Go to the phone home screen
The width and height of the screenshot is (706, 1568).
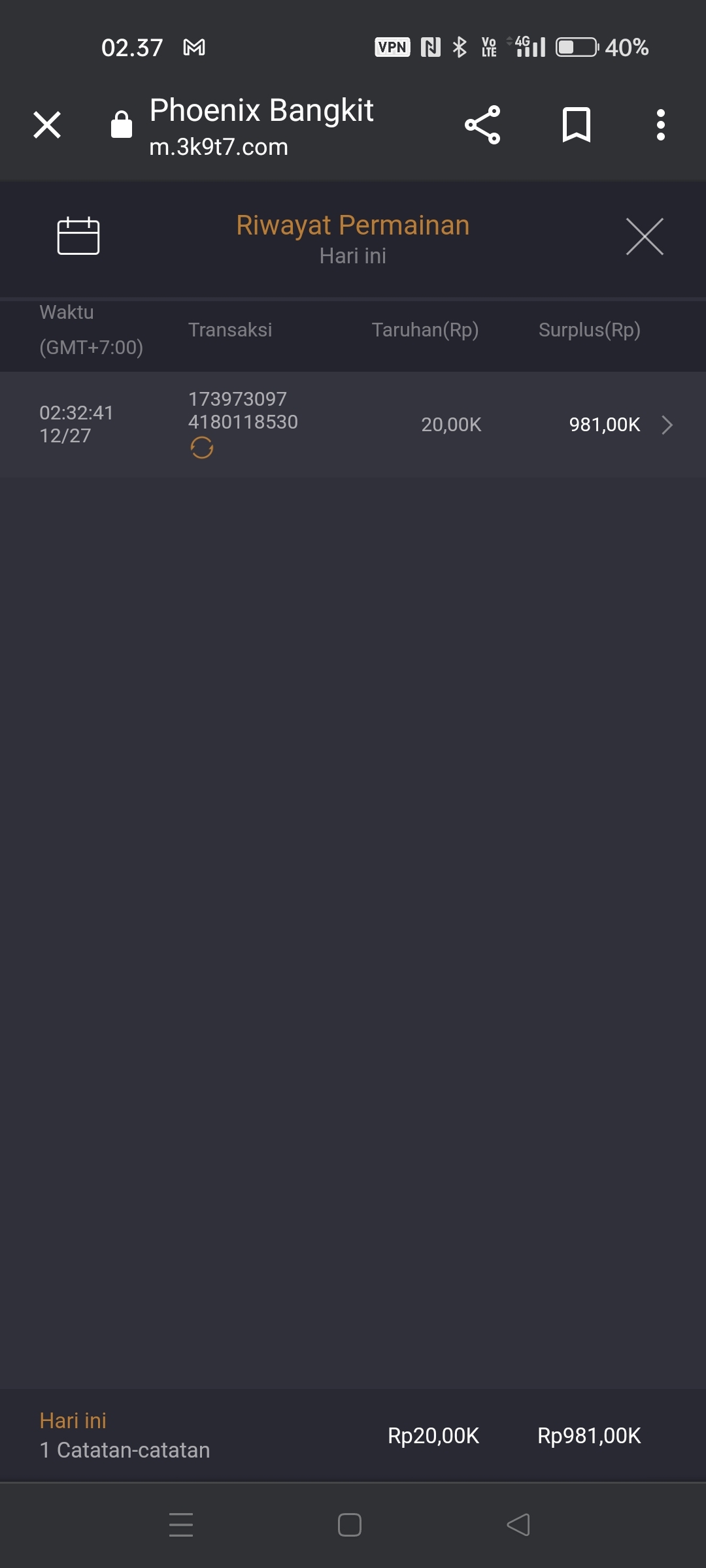pos(350,1525)
